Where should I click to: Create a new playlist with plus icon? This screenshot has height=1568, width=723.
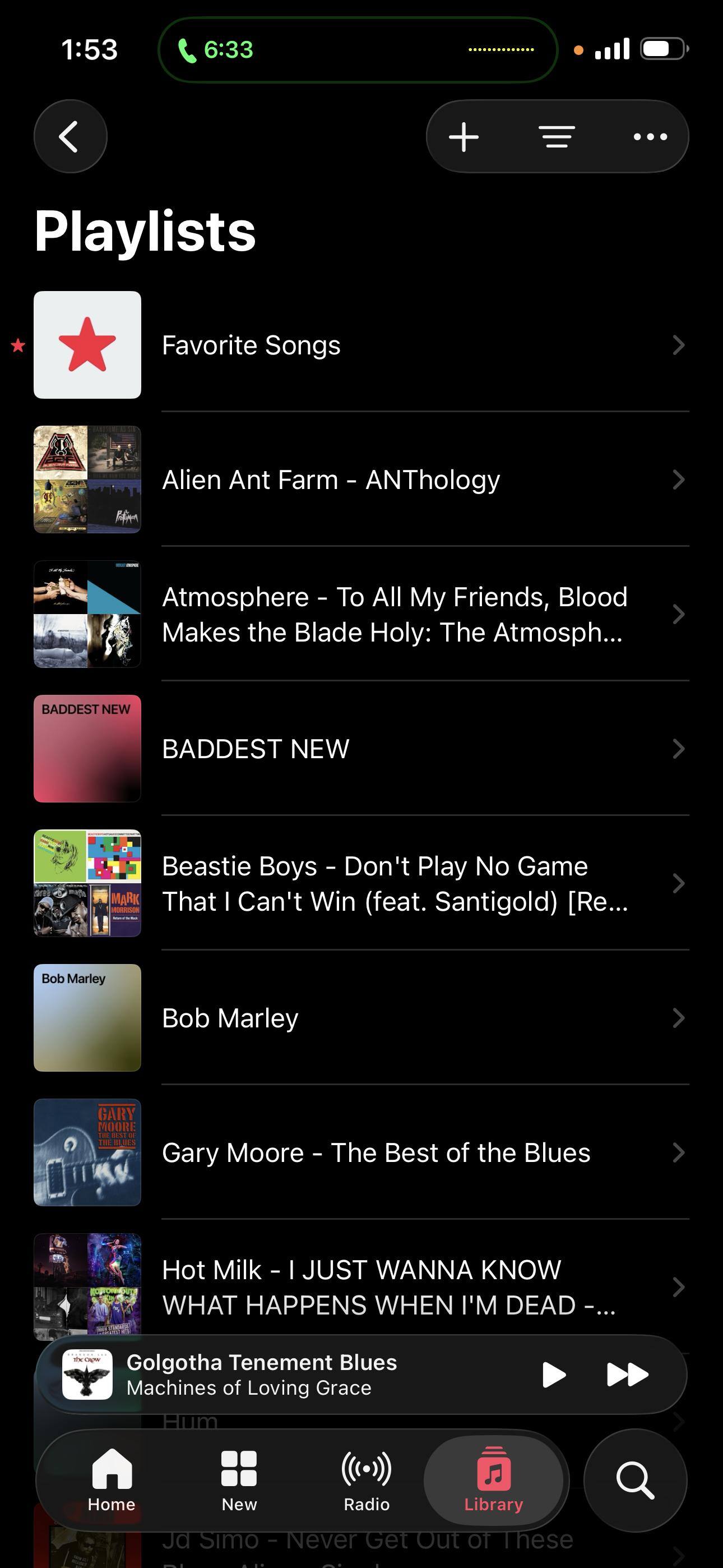click(464, 136)
